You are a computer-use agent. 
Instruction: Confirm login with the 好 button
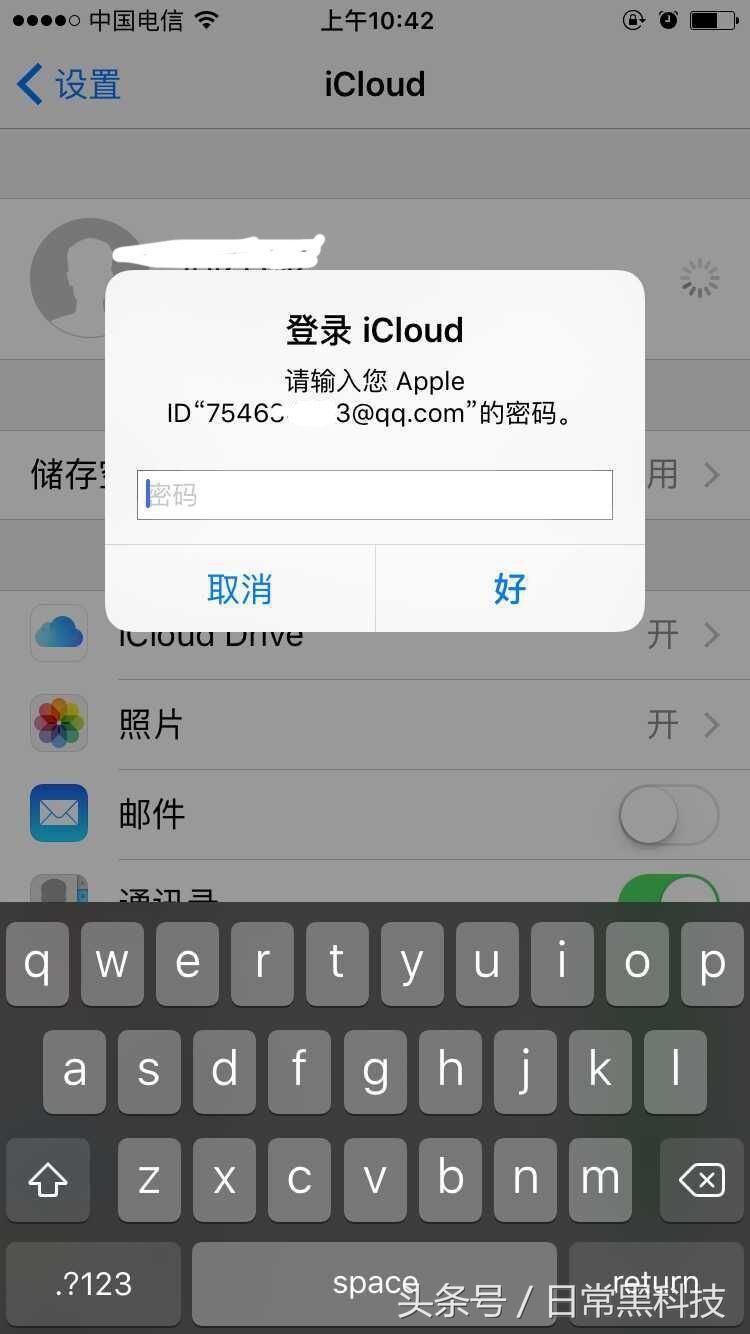point(510,589)
